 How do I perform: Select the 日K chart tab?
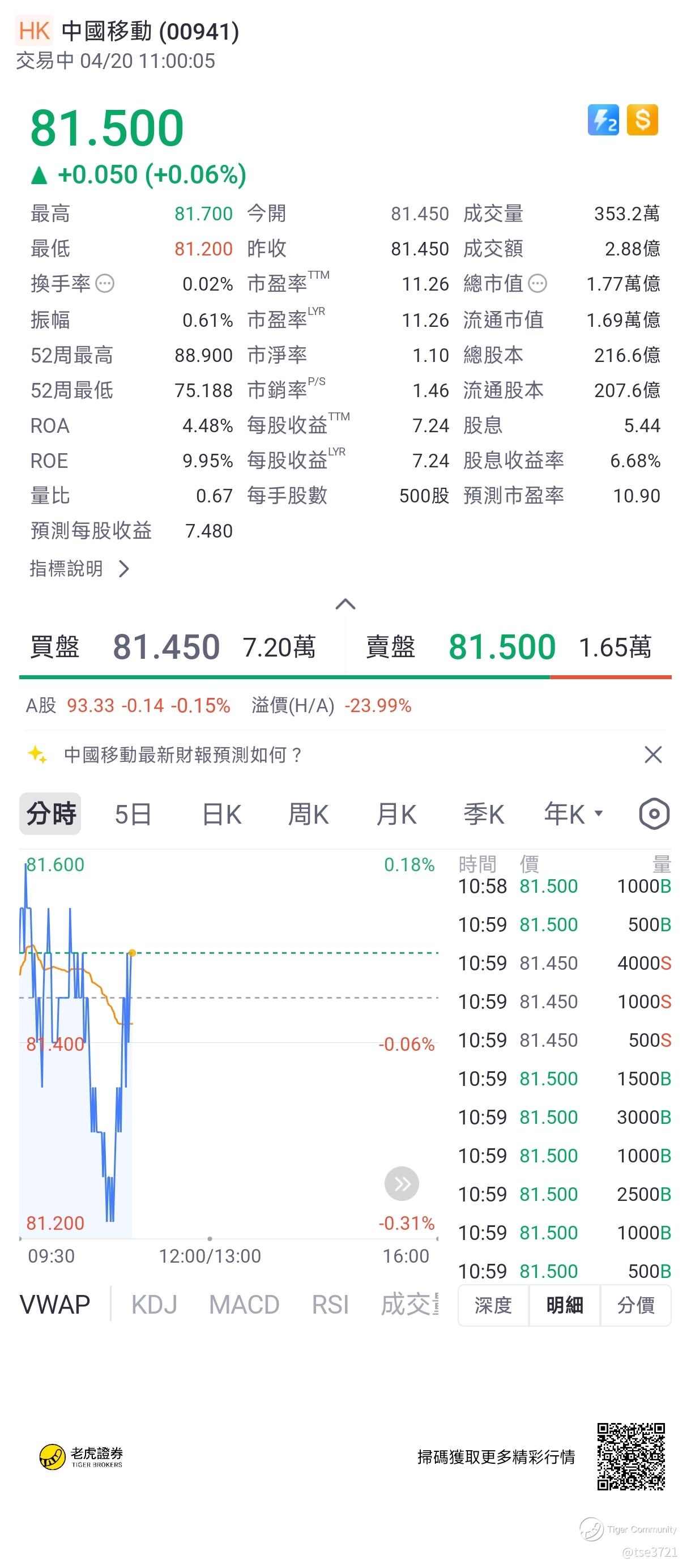221,815
